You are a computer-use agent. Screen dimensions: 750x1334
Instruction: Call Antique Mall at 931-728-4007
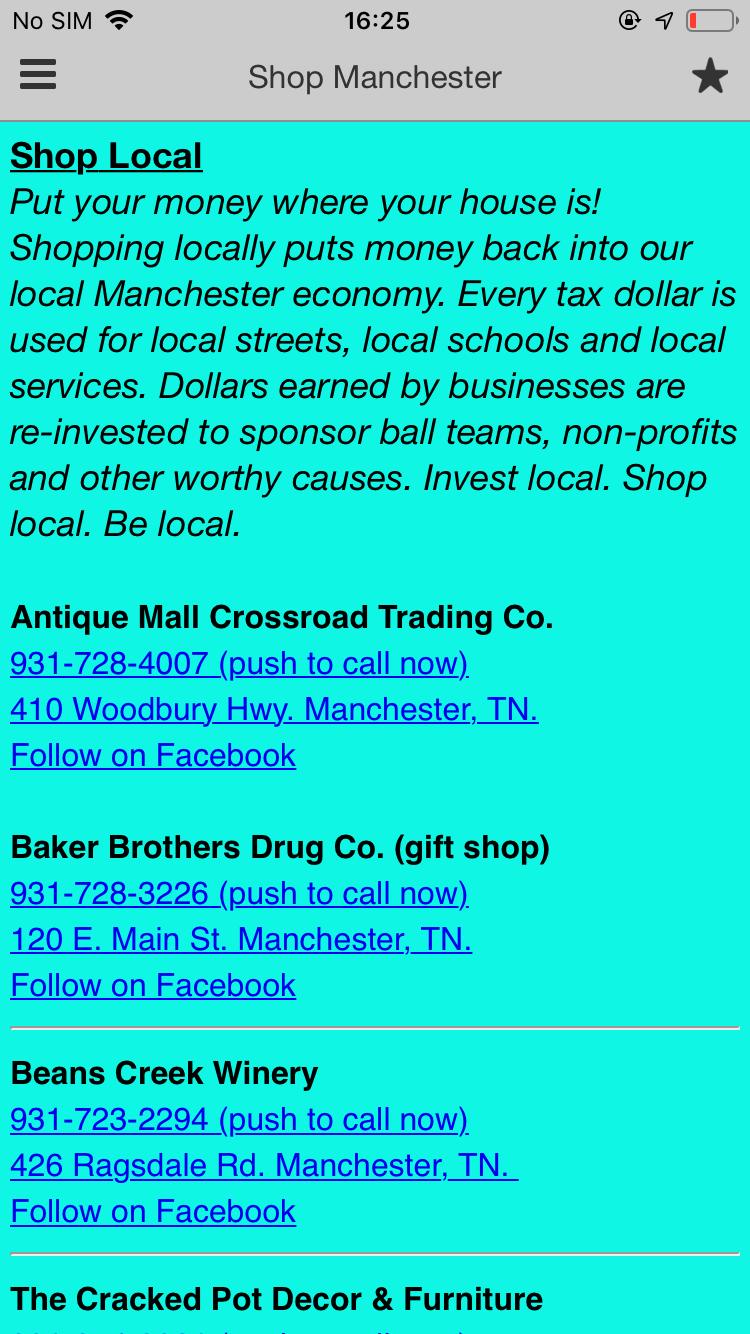point(239,663)
